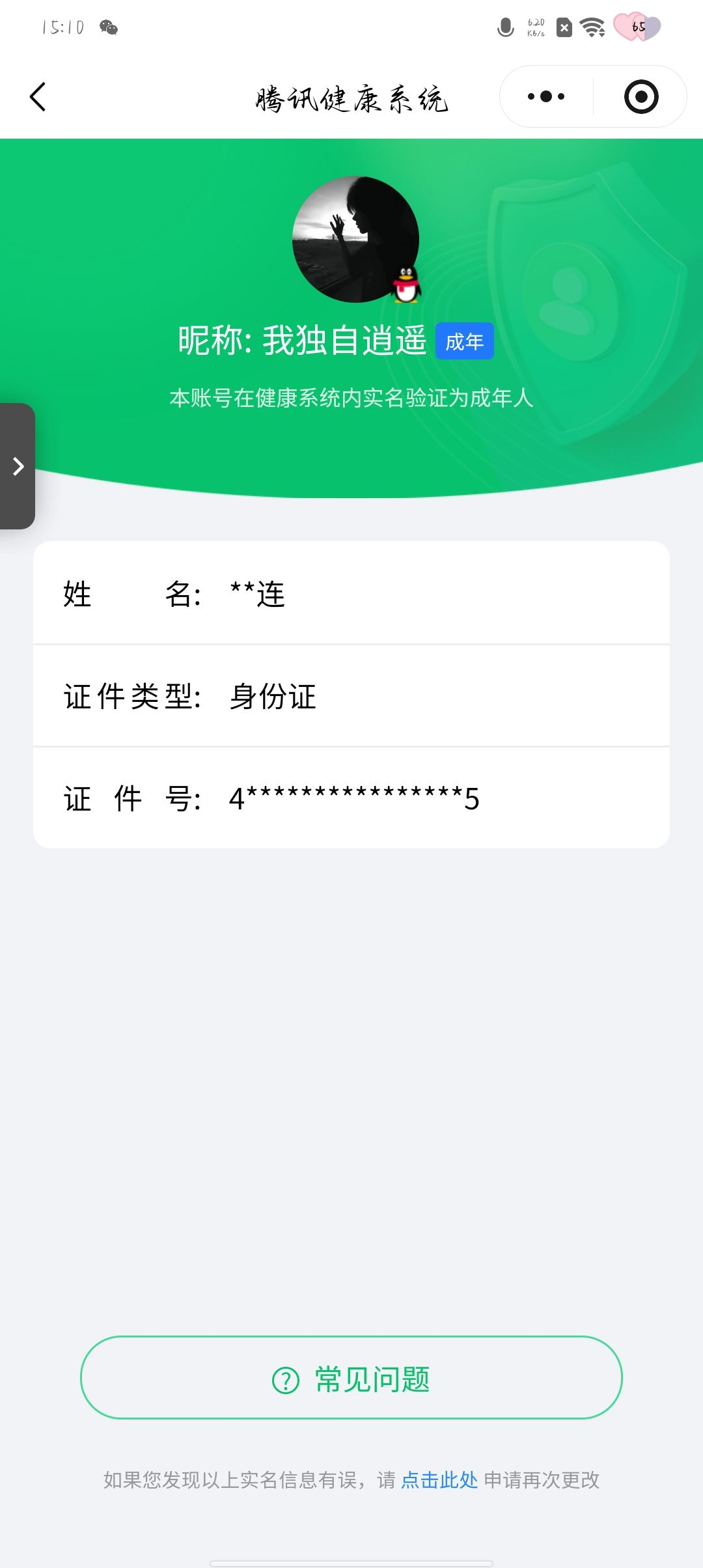Screen dimensions: 703x1568
Task: Tap the back arrow to exit the mini program
Action: click(37, 98)
